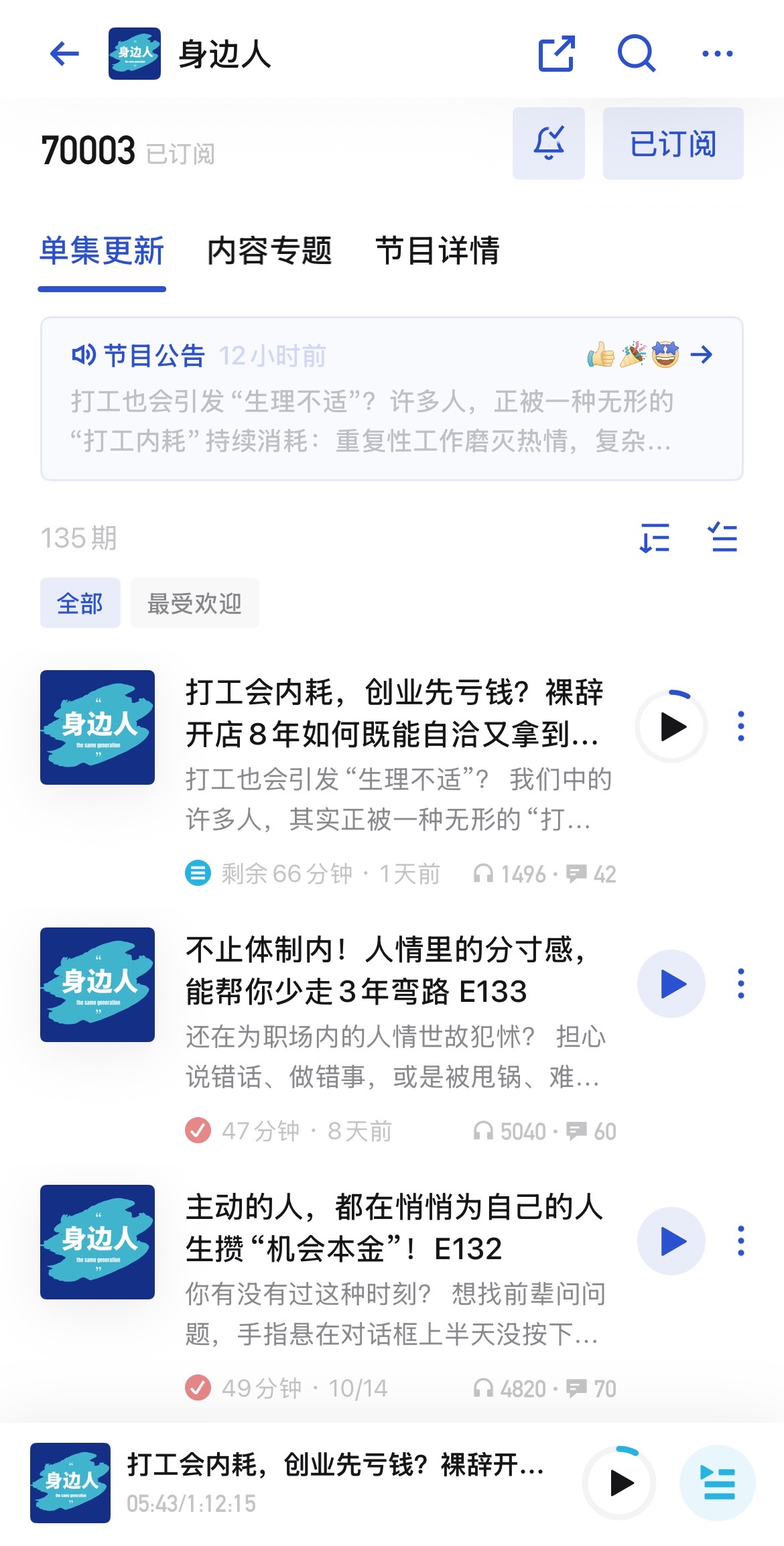The height and width of the screenshot is (1546, 784).
Task: Open the playlist queue in mini player
Action: 718,1483
